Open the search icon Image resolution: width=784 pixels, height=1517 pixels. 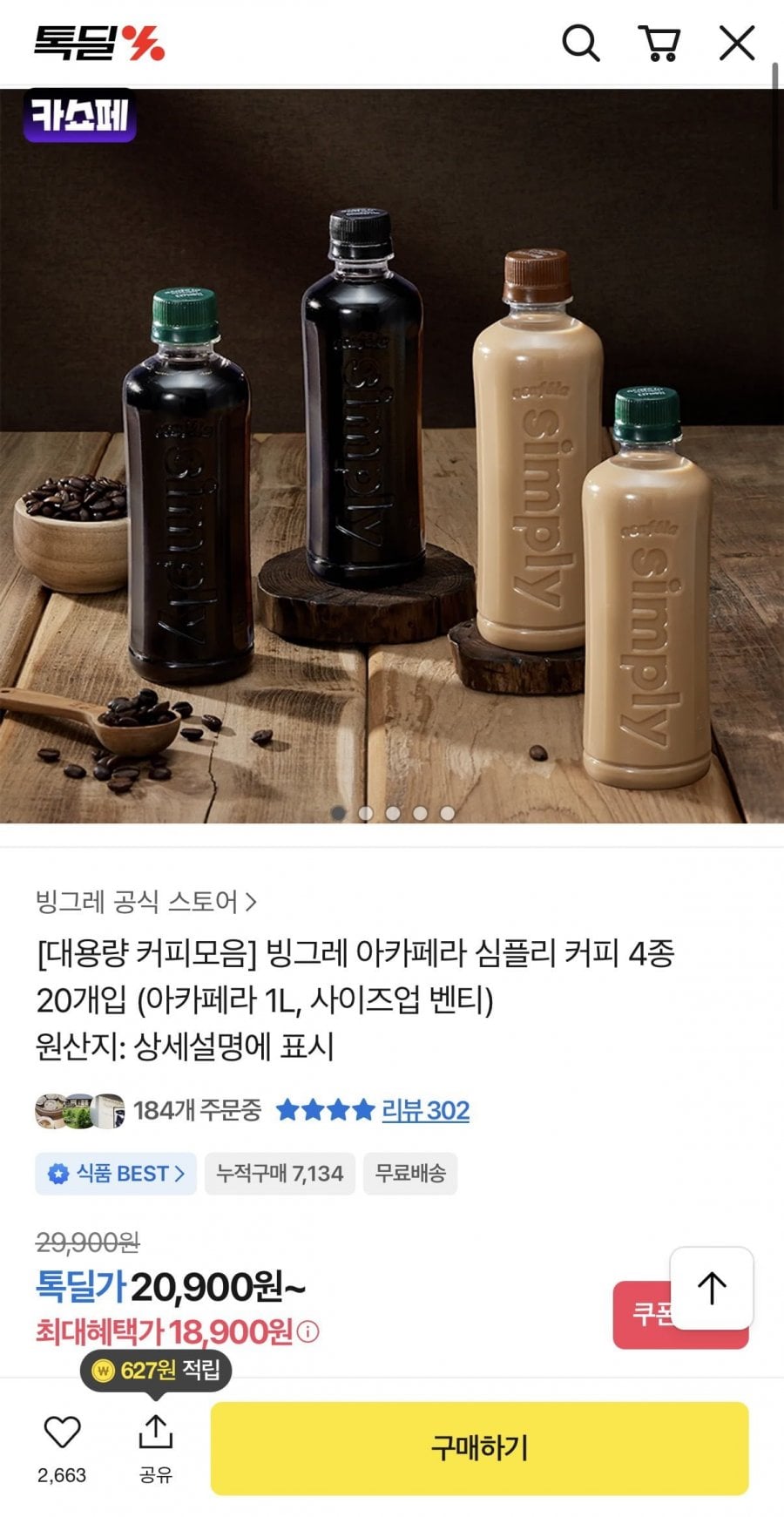click(581, 43)
